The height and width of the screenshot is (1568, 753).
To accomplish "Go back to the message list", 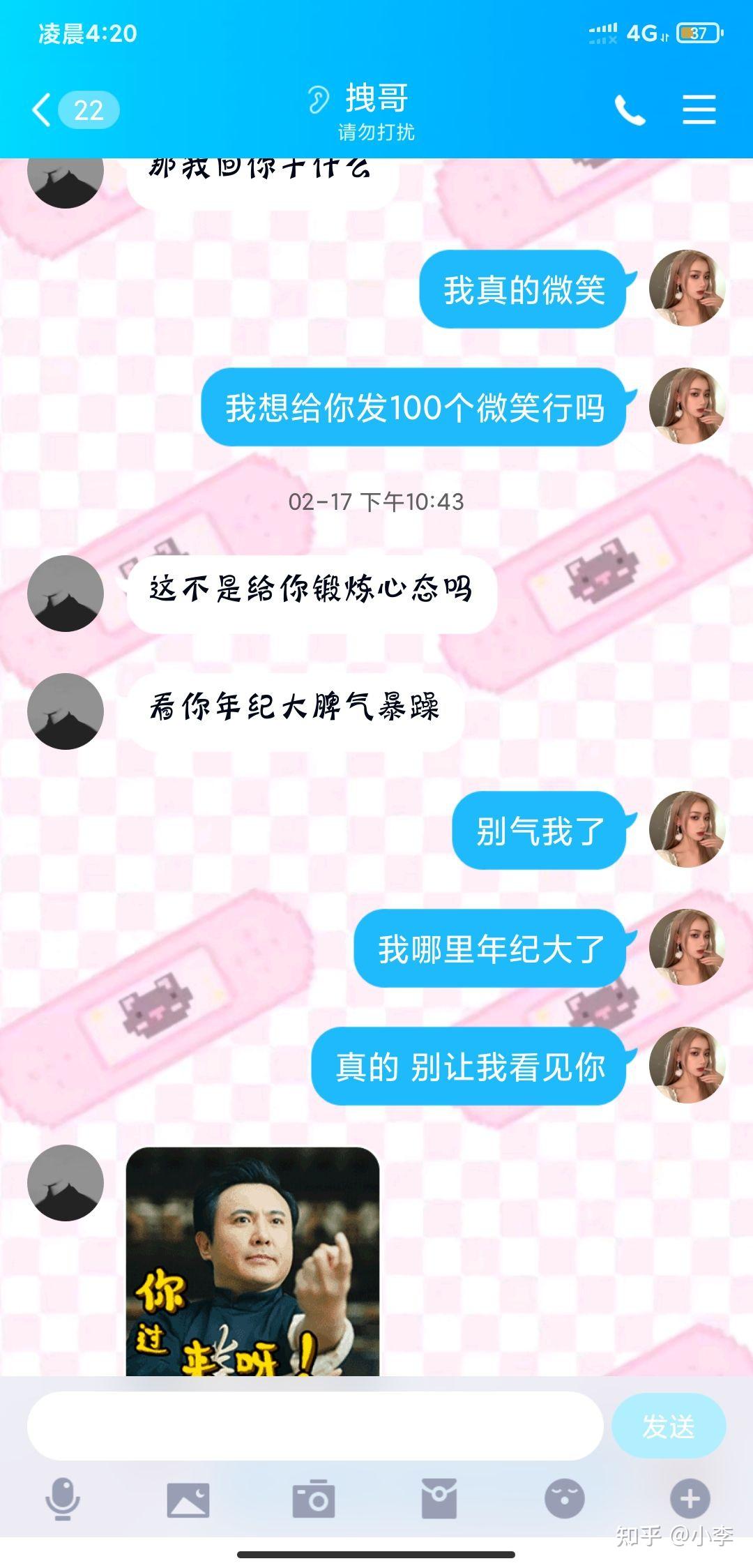I will [x=43, y=110].
